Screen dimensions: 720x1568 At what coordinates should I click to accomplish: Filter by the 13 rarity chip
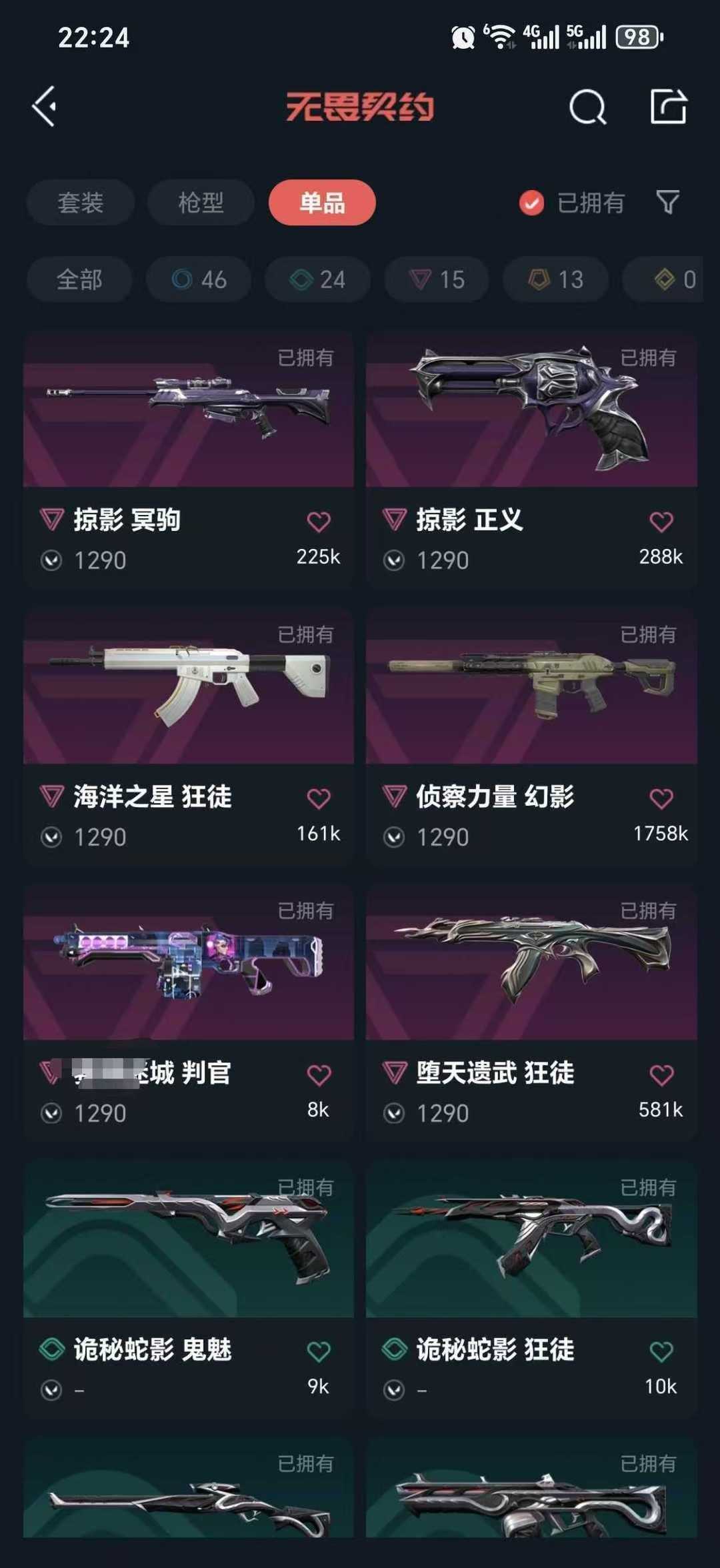click(555, 279)
